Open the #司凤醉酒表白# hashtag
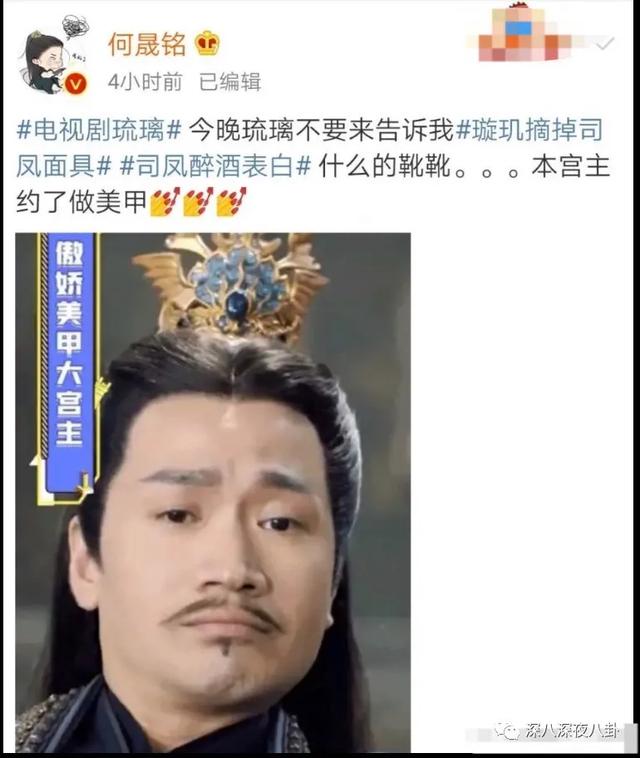This screenshot has height=758, width=640. [x=216, y=166]
